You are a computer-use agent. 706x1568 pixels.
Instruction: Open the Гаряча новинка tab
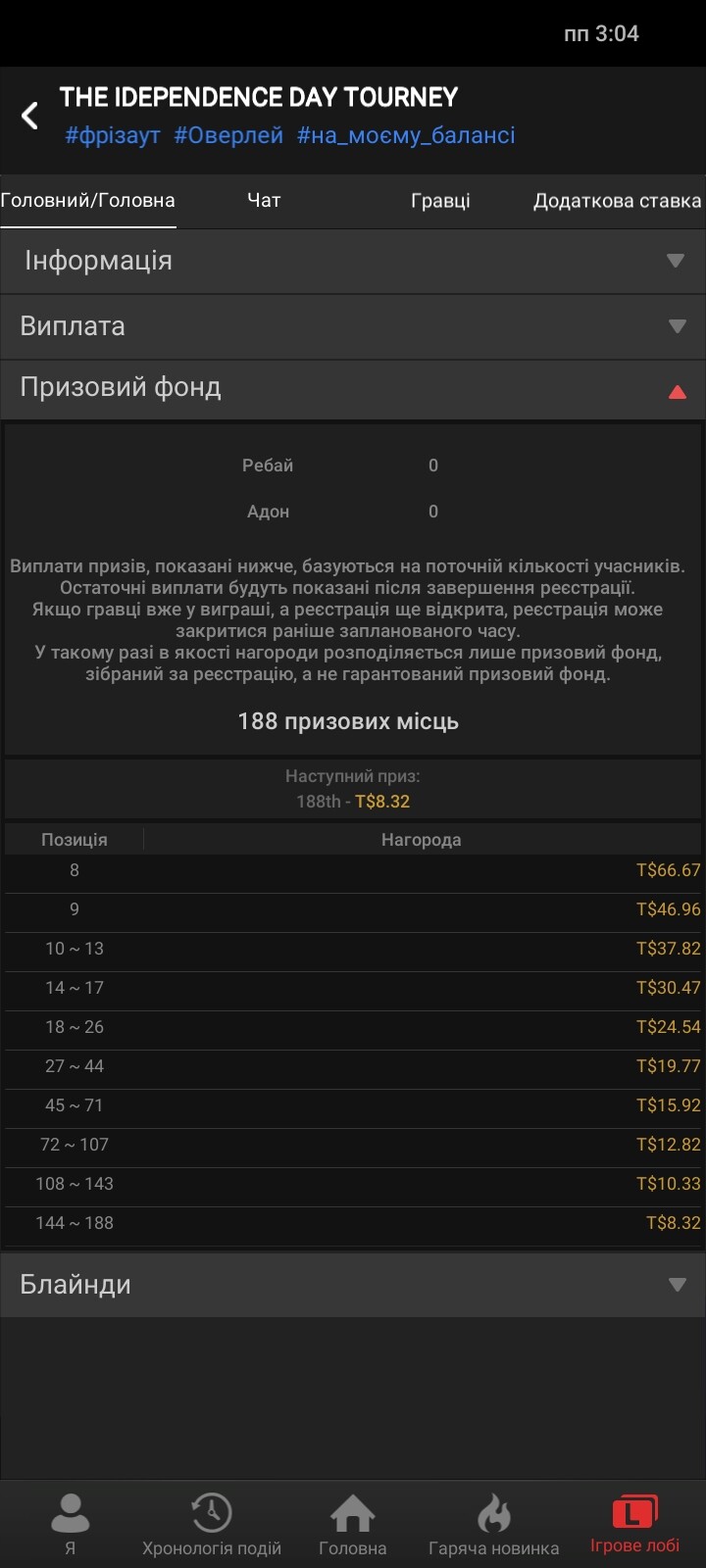point(494,1524)
